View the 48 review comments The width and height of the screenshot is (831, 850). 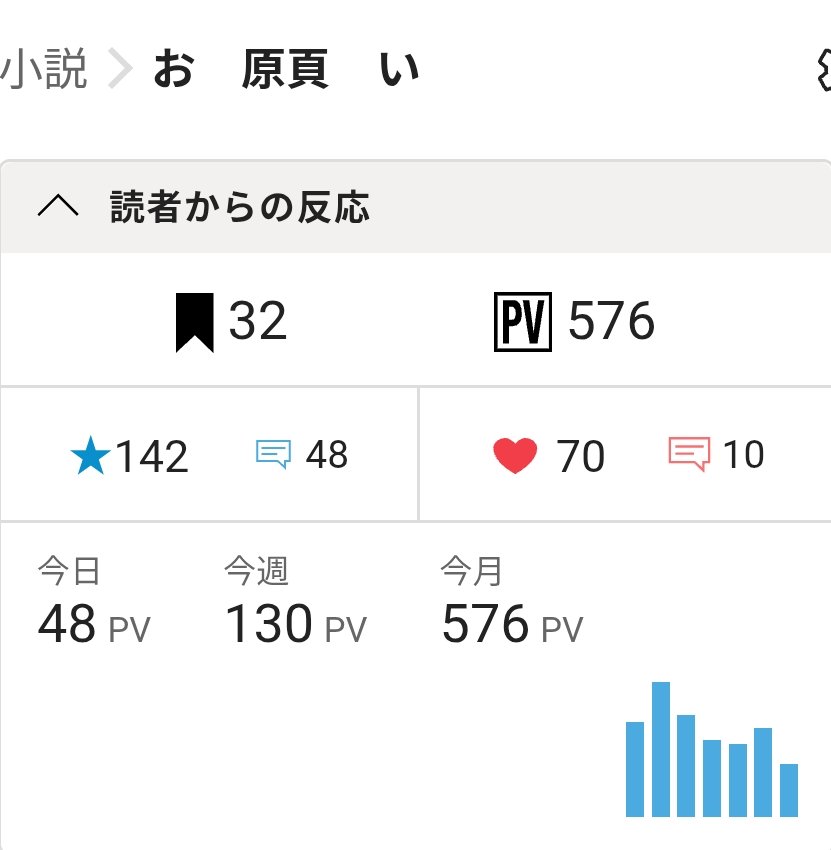[x=301, y=454]
